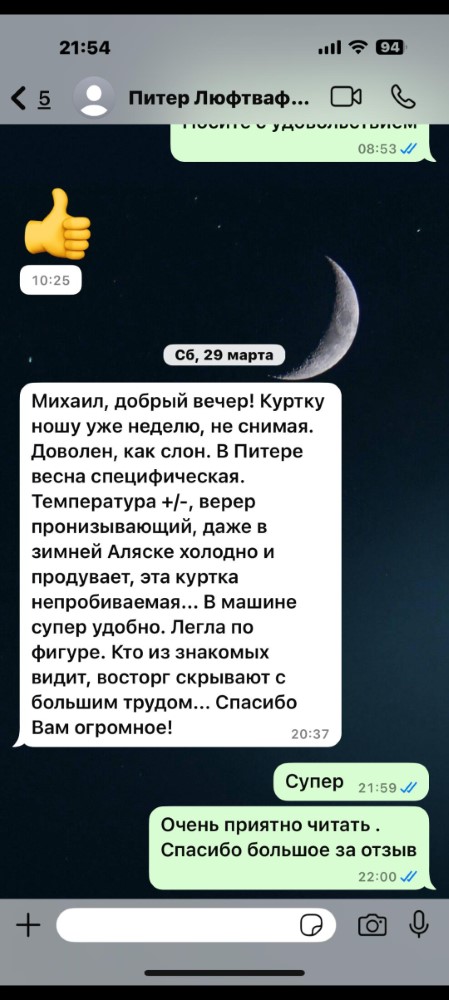Record a voice message
449x1000 pixels.
419,925
